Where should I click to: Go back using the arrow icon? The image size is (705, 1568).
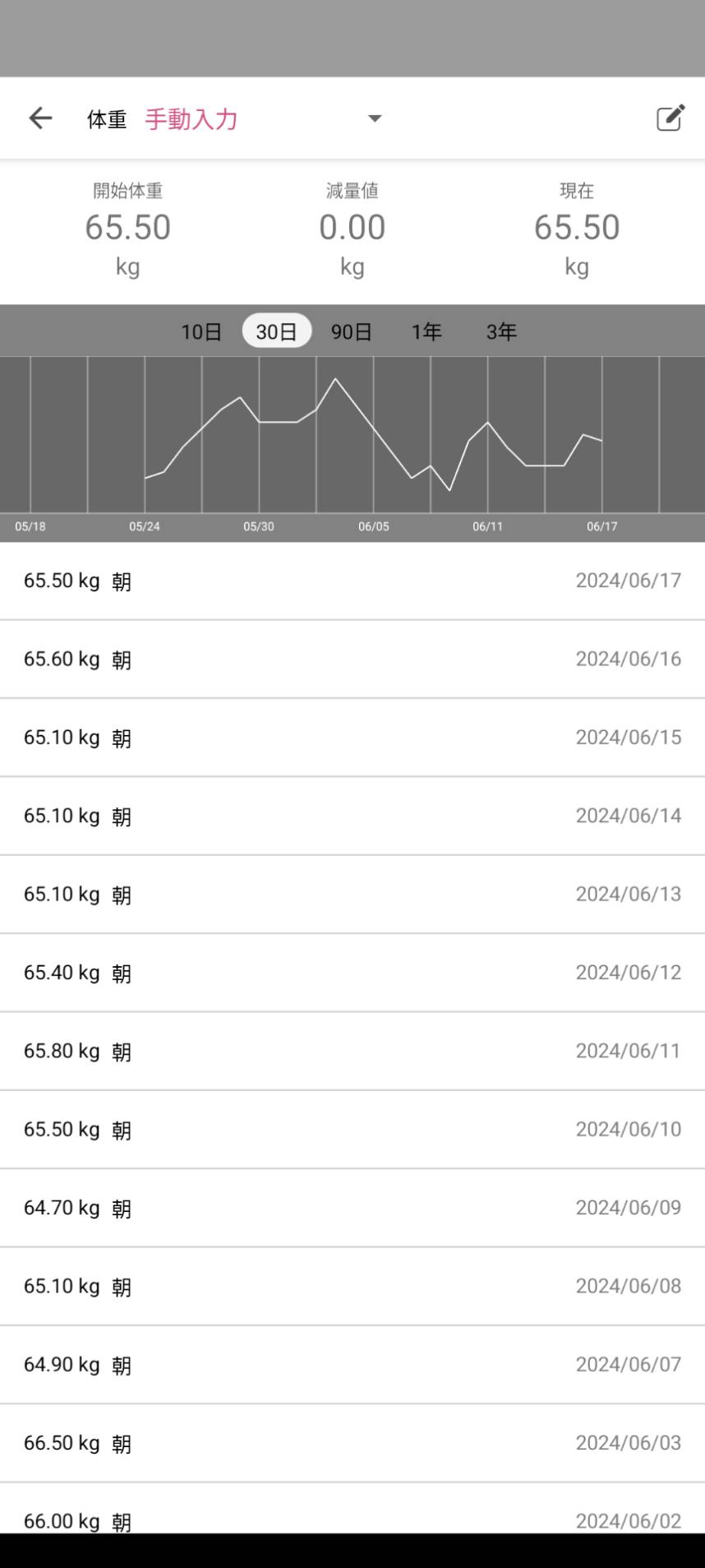click(40, 118)
